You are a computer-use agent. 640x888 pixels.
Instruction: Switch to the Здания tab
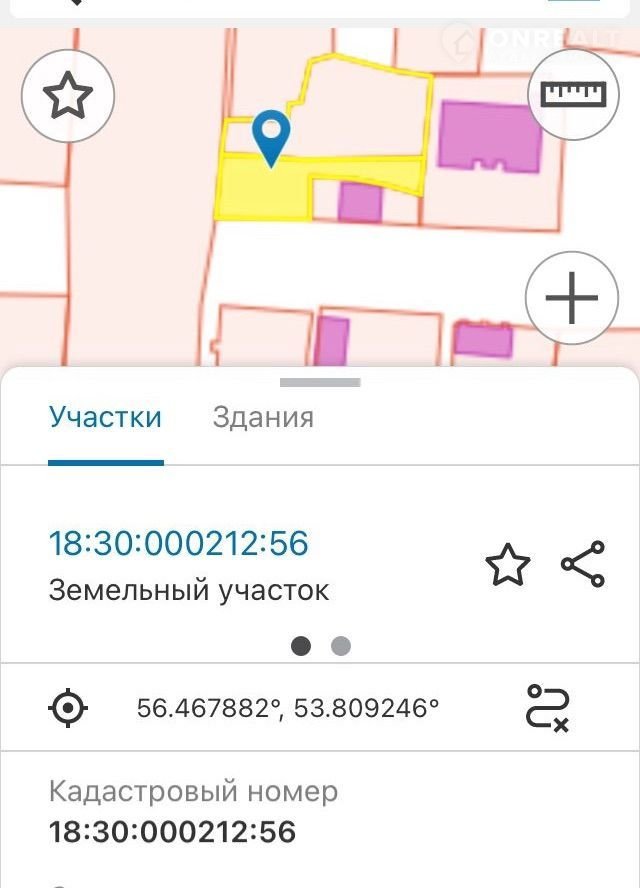tap(263, 417)
